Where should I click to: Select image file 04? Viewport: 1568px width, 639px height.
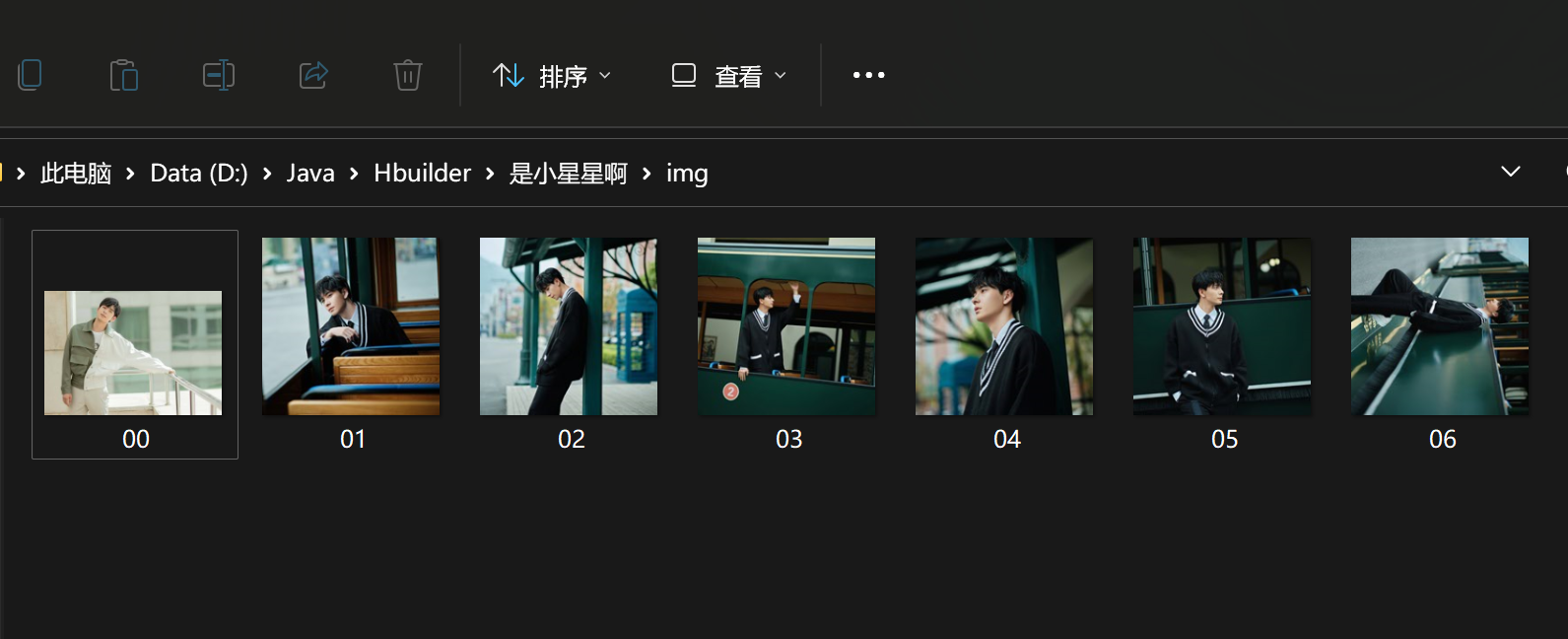click(1004, 326)
